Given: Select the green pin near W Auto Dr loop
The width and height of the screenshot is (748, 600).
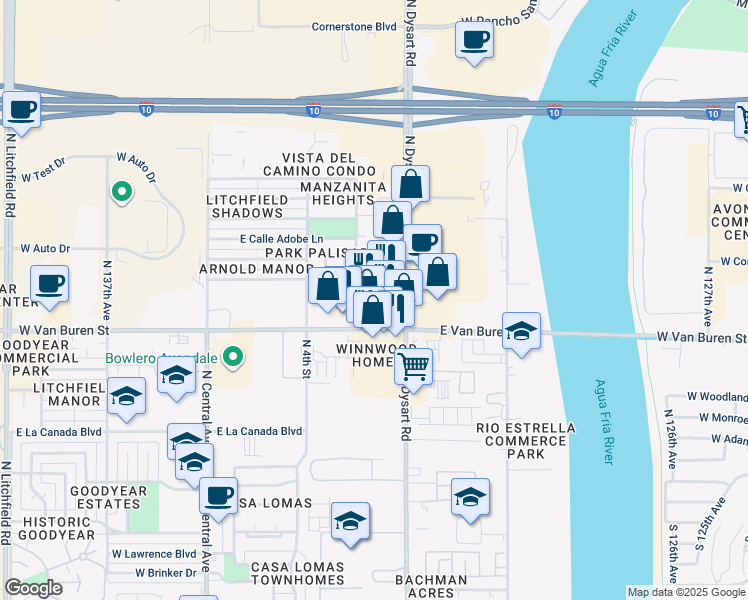Looking at the screenshot, I should [x=122, y=192].
